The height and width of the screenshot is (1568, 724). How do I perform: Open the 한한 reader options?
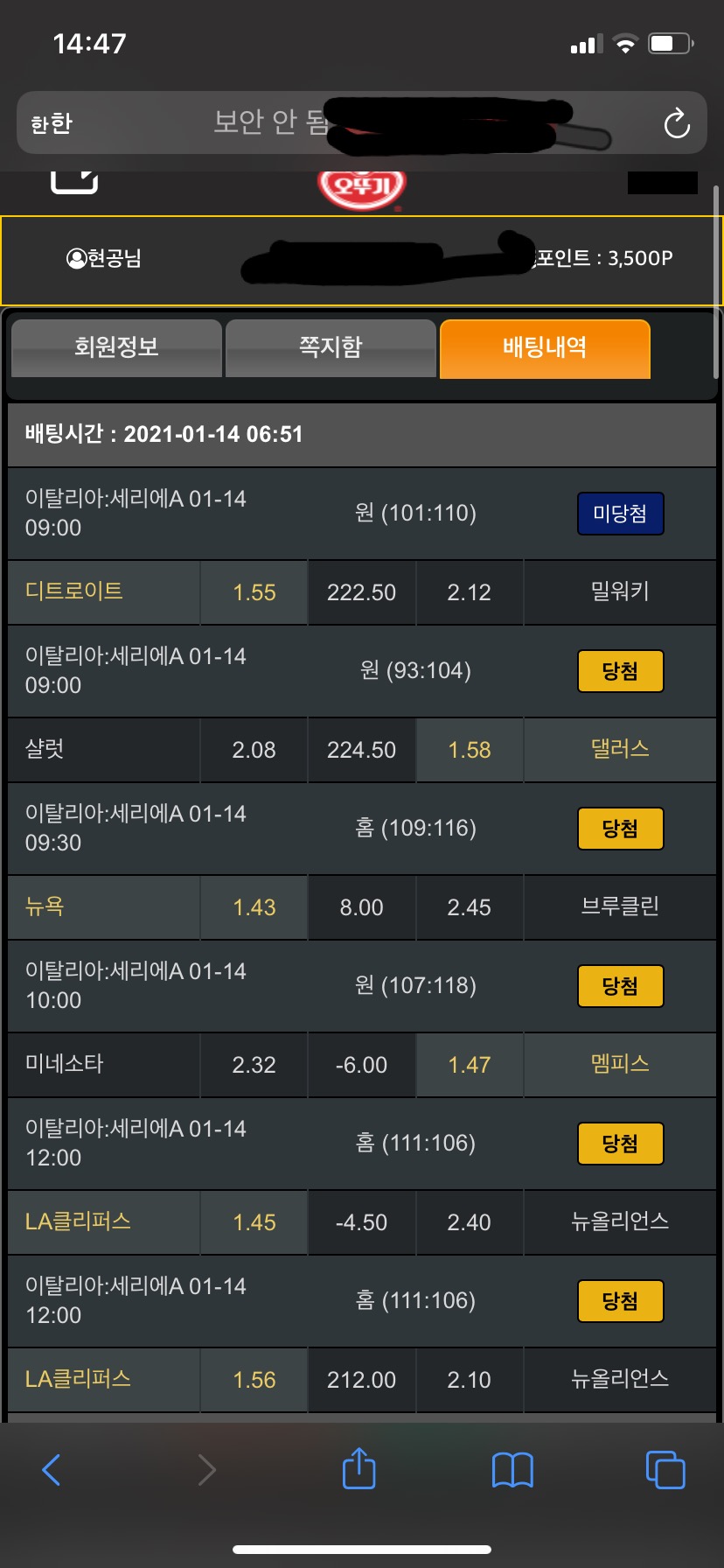point(52,124)
